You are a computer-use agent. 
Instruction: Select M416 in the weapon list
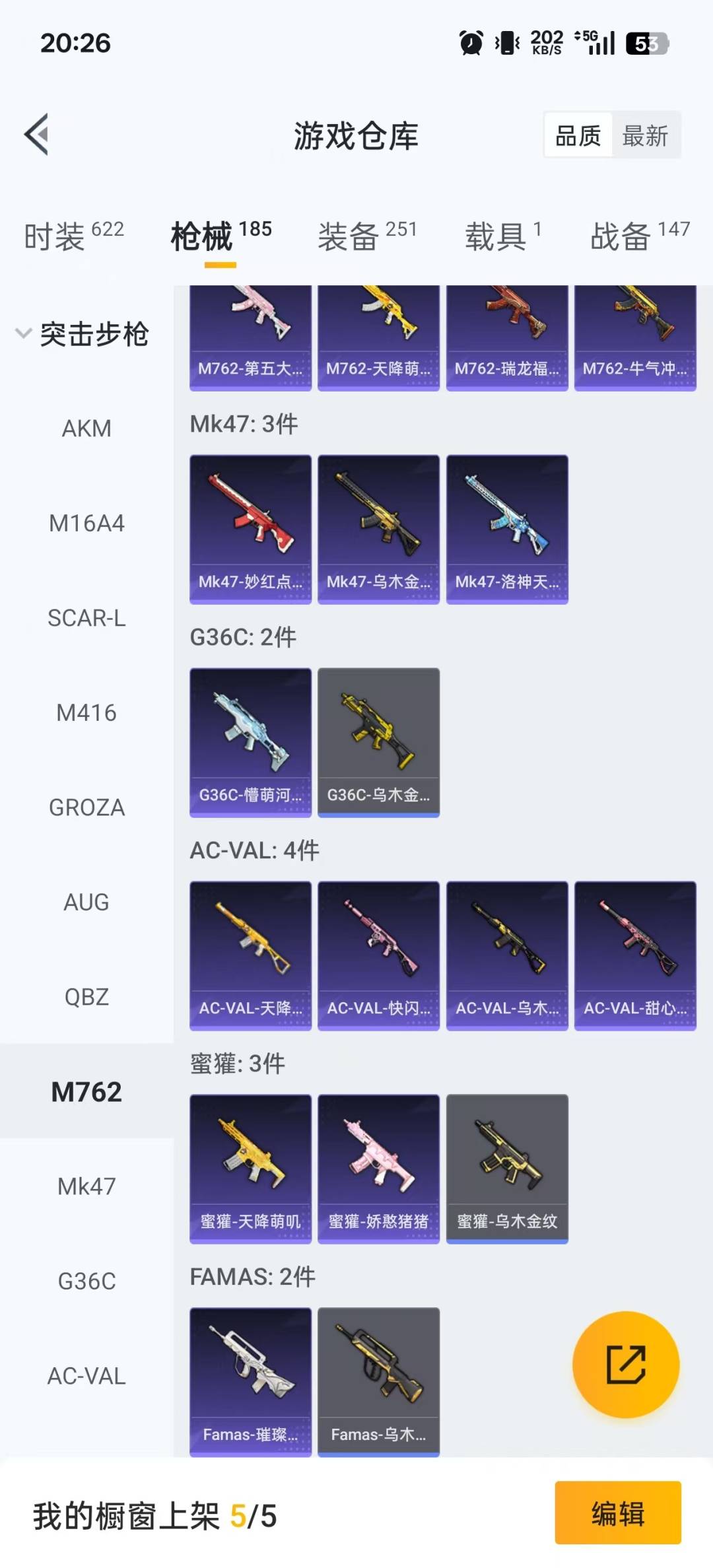click(86, 713)
